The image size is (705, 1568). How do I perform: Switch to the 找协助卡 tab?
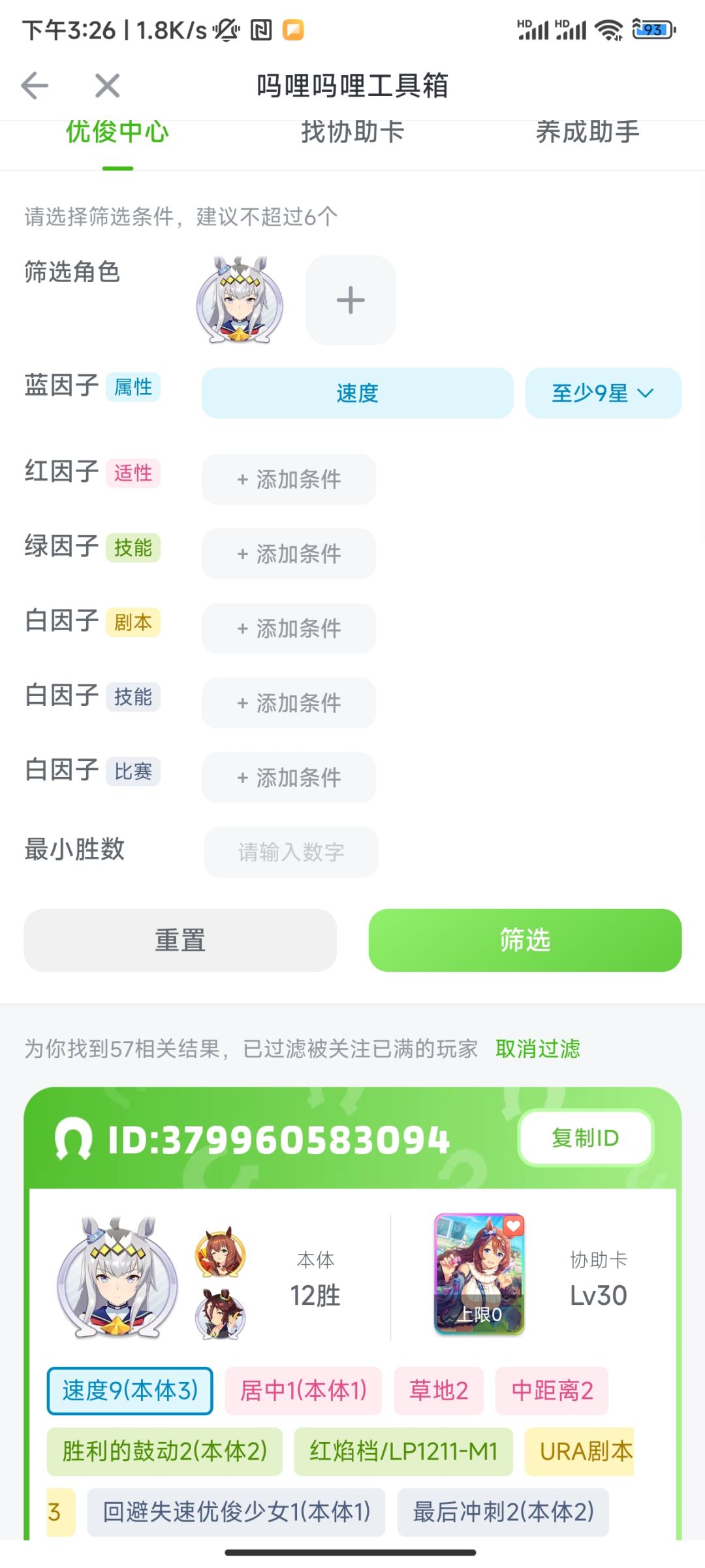point(352,133)
